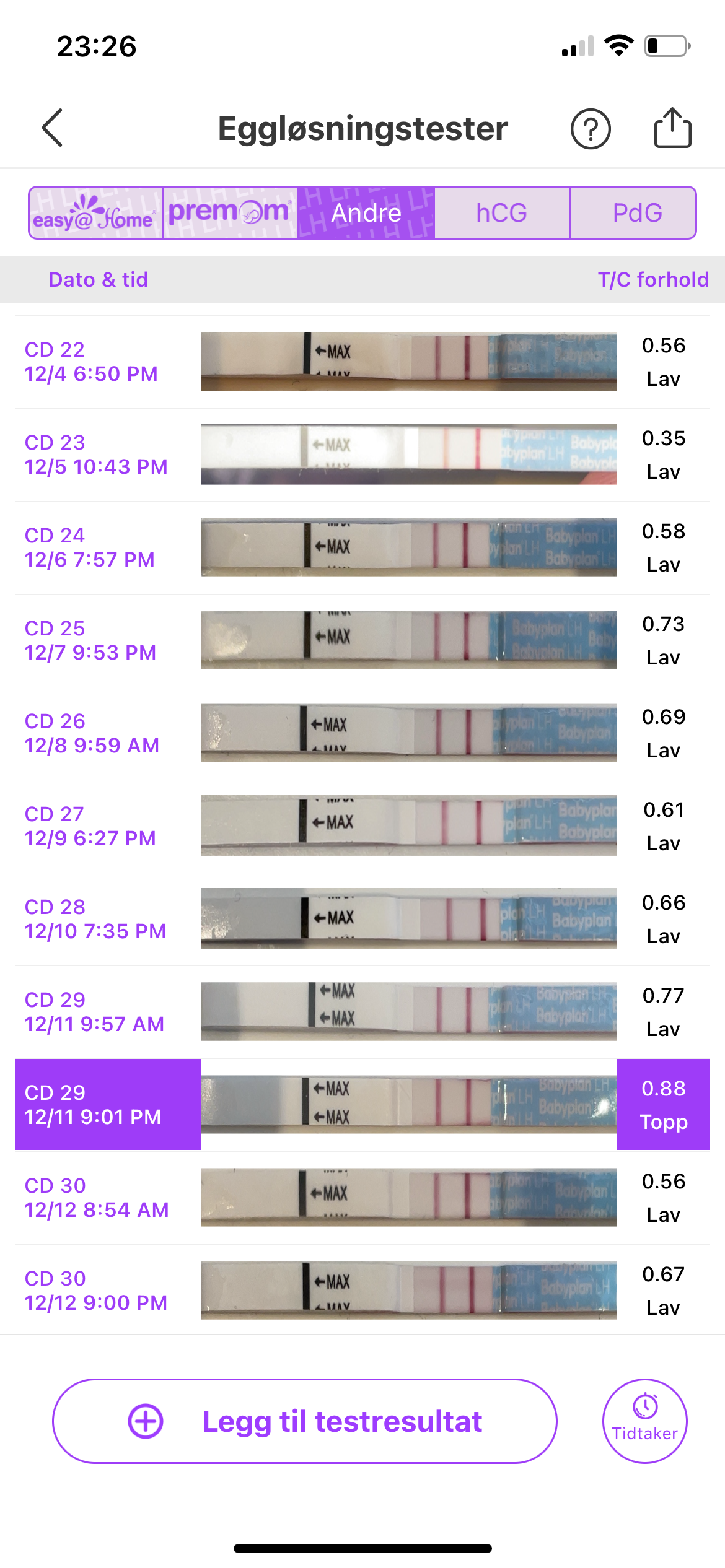Switch to the hCG tab
The height and width of the screenshot is (1568, 725).
501,213
